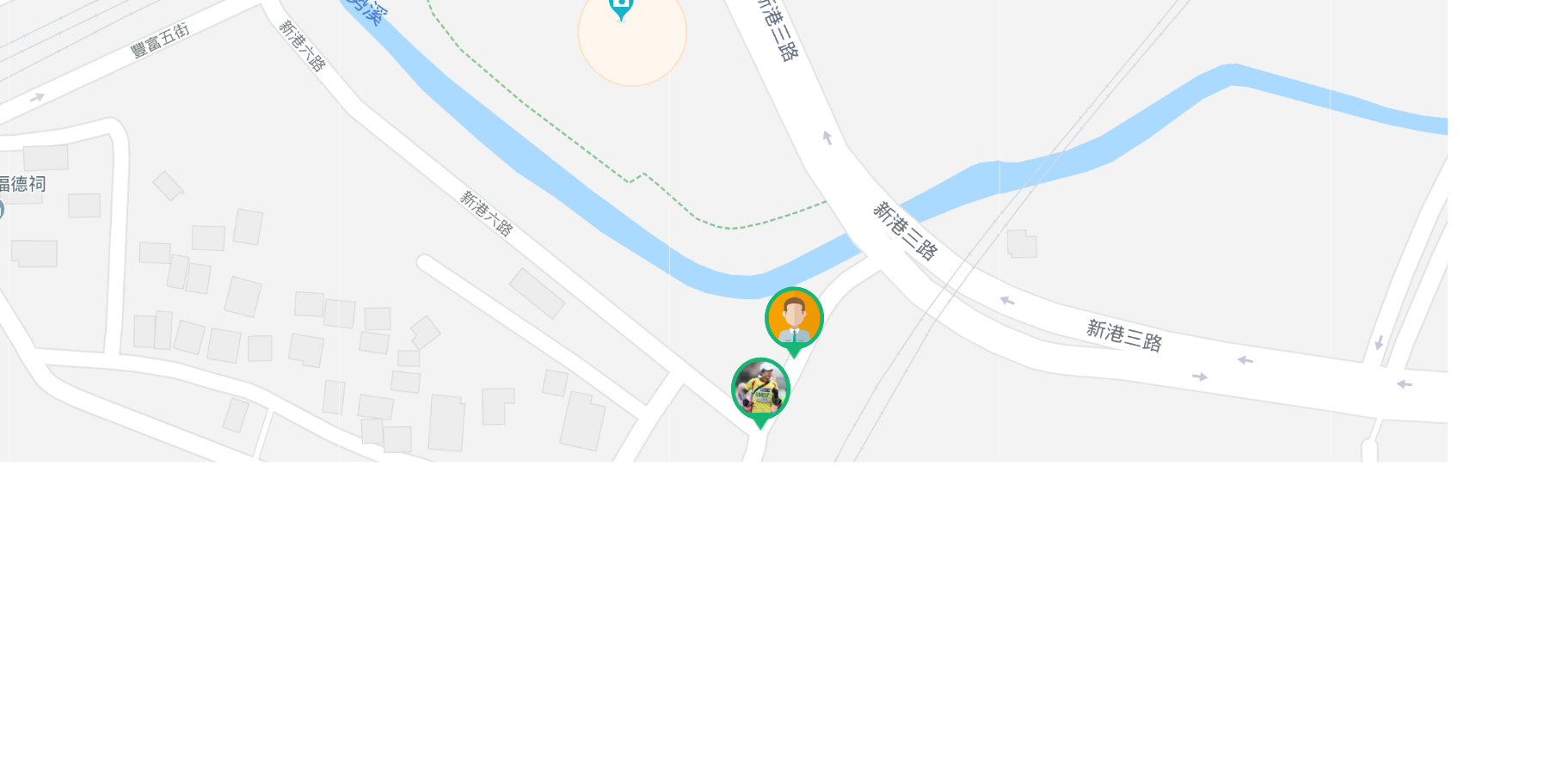Open the photo avatar marker in yellow jersey
Screen dimensions: 1556x784
760,389
